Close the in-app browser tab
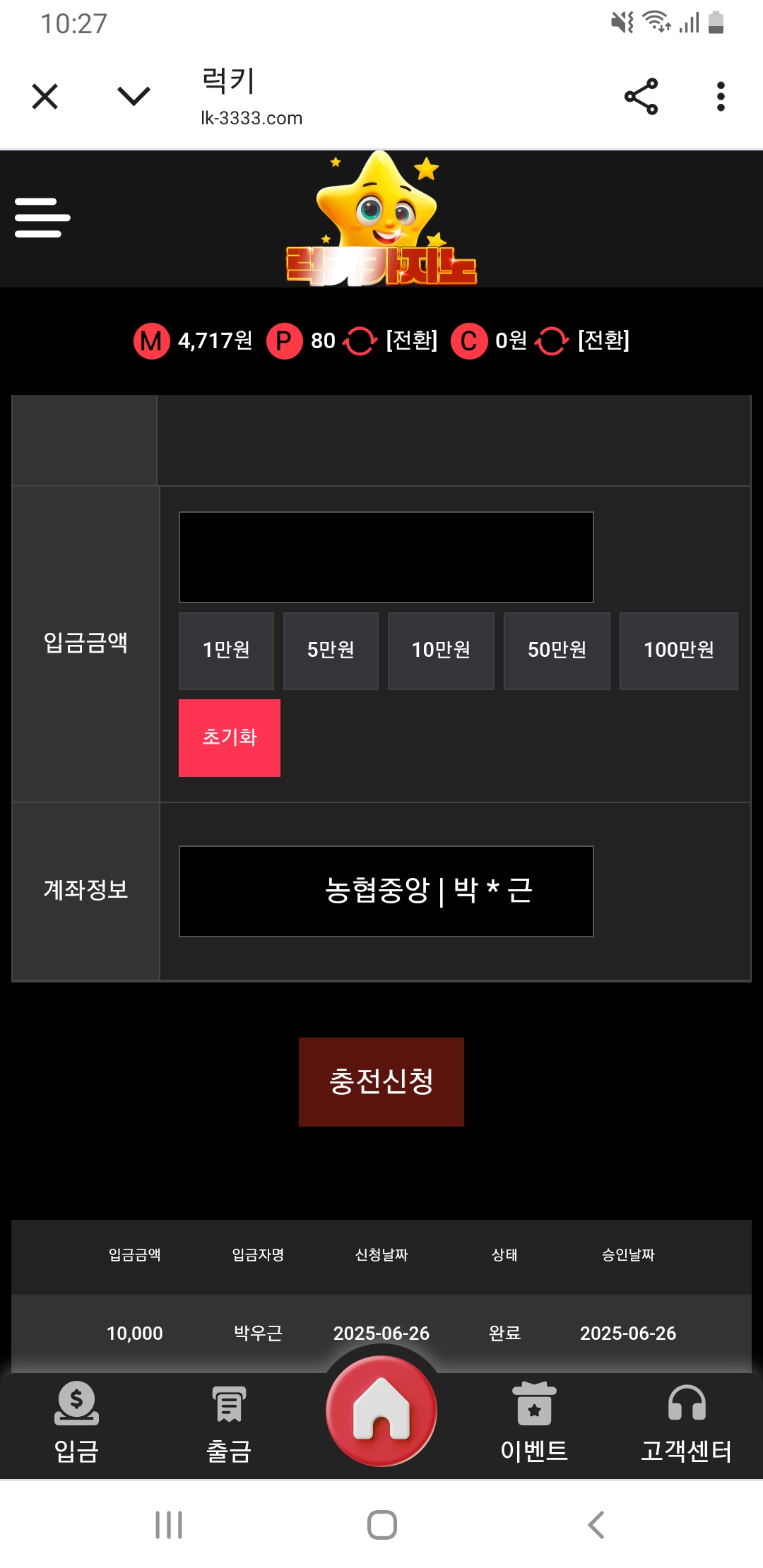The height and width of the screenshot is (1568, 763). click(x=45, y=97)
